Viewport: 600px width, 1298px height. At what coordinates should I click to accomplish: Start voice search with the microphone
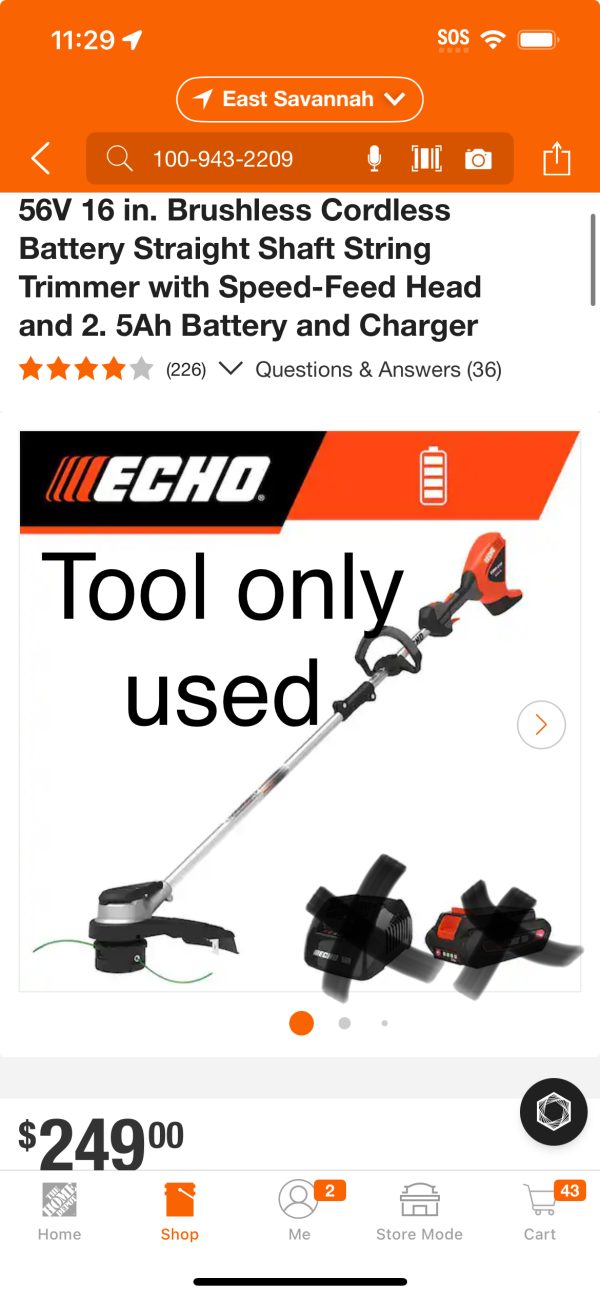pos(374,159)
